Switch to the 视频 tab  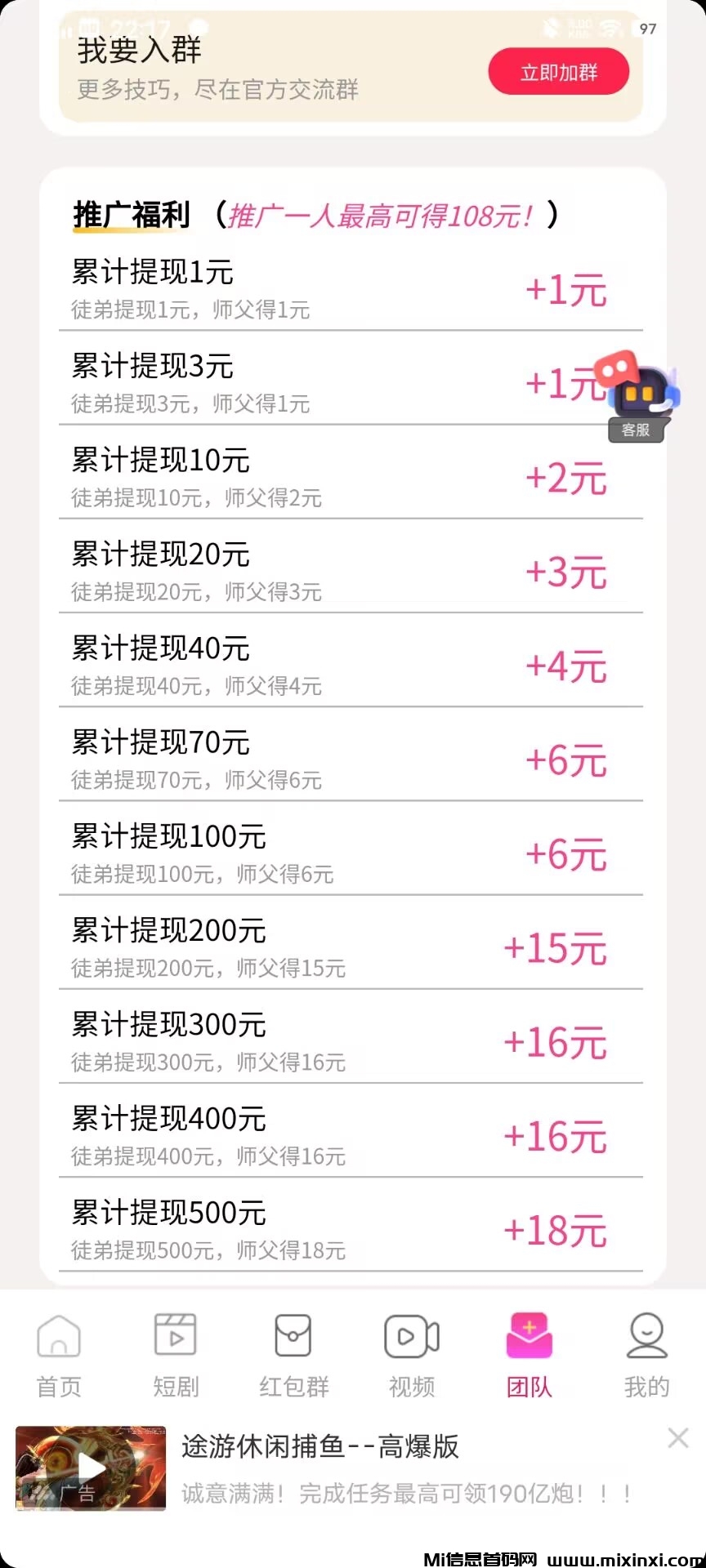point(411,1353)
